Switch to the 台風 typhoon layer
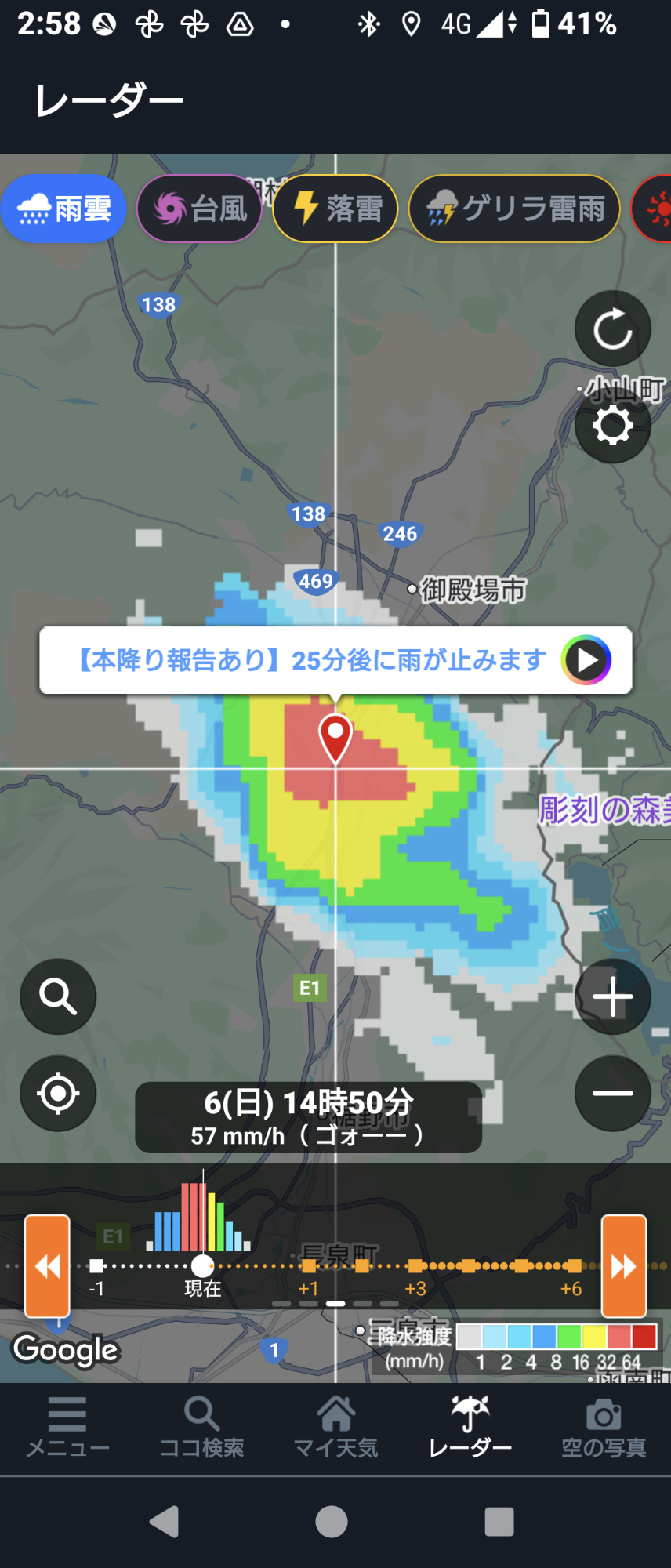Viewport: 671px width, 1568px height. tap(200, 209)
